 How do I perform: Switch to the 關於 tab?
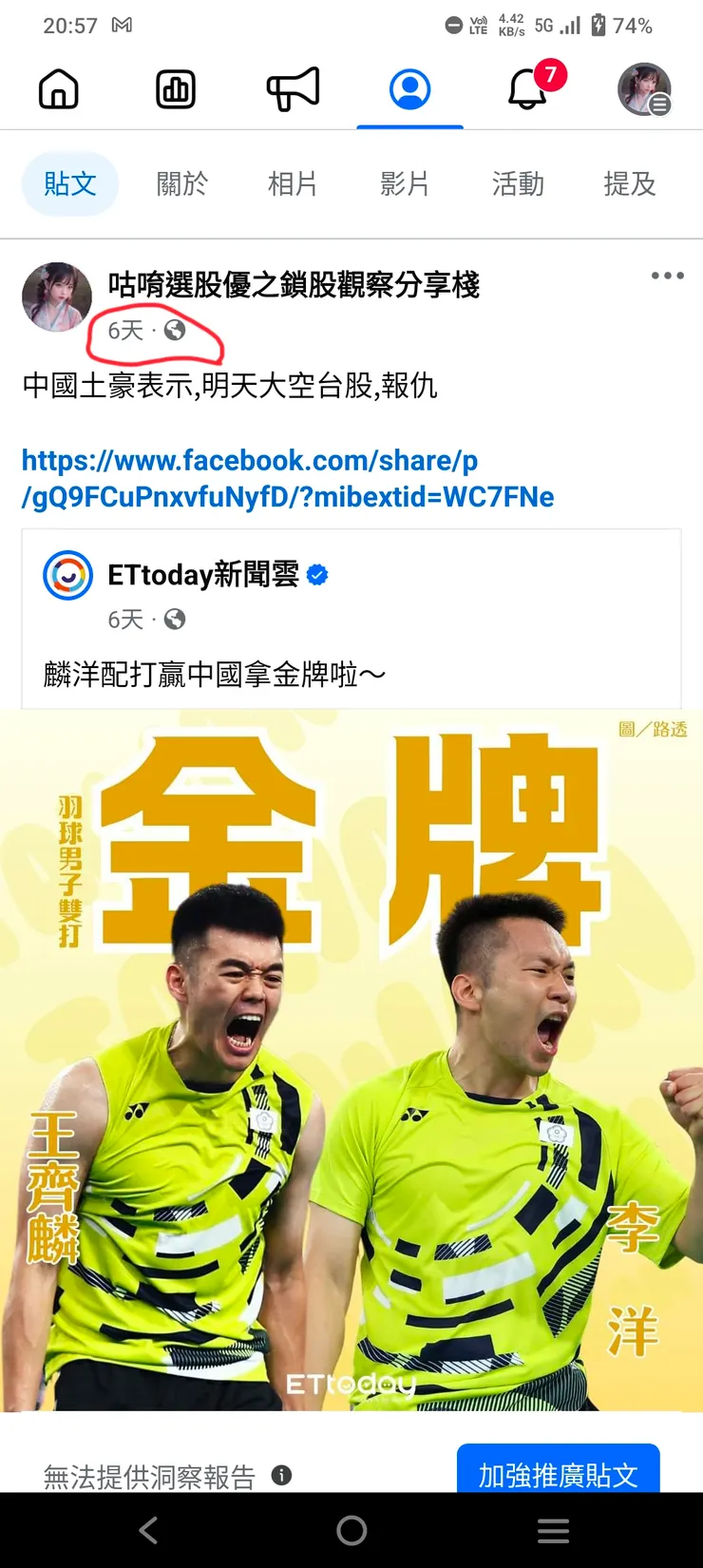pos(181,183)
